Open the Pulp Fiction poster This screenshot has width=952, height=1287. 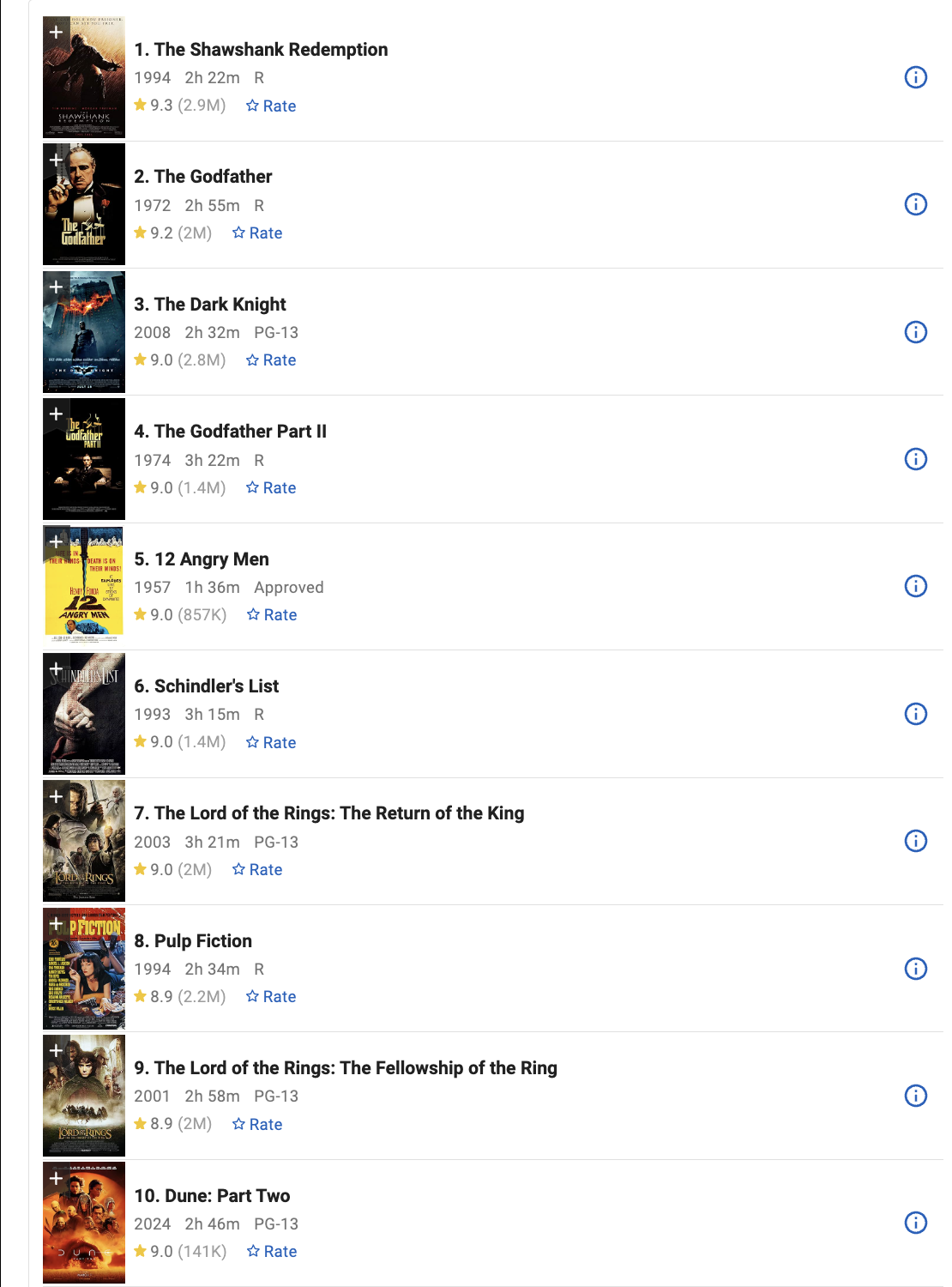[84, 969]
